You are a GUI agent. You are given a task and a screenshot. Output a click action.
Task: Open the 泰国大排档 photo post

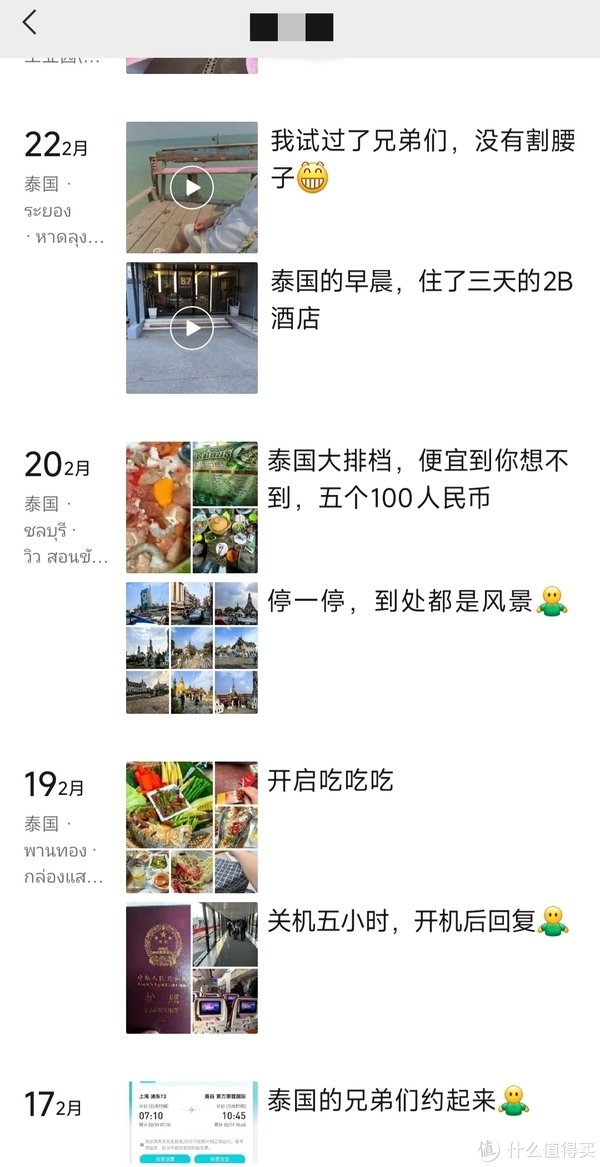[x=191, y=507]
